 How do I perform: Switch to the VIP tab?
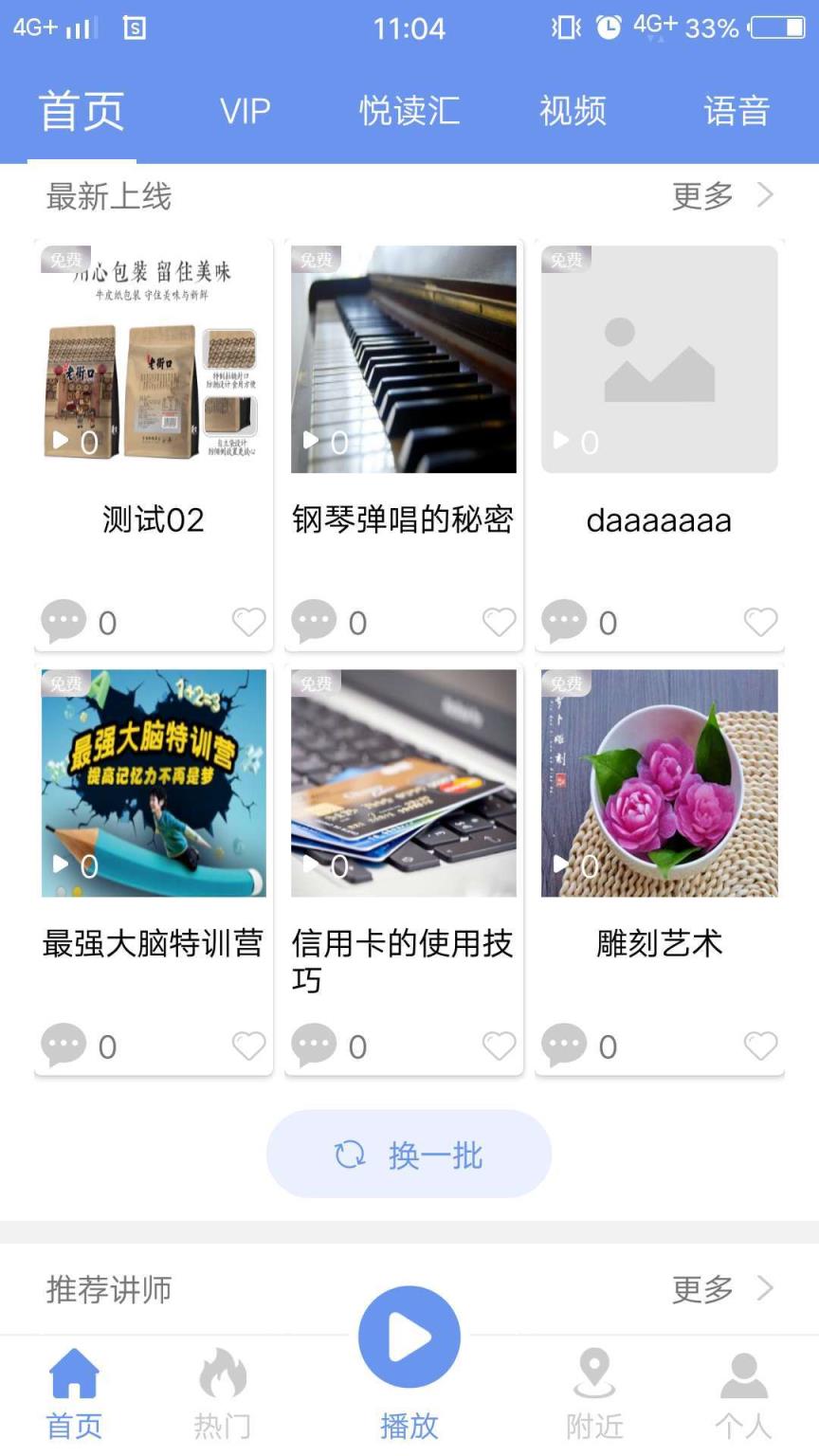click(245, 111)
